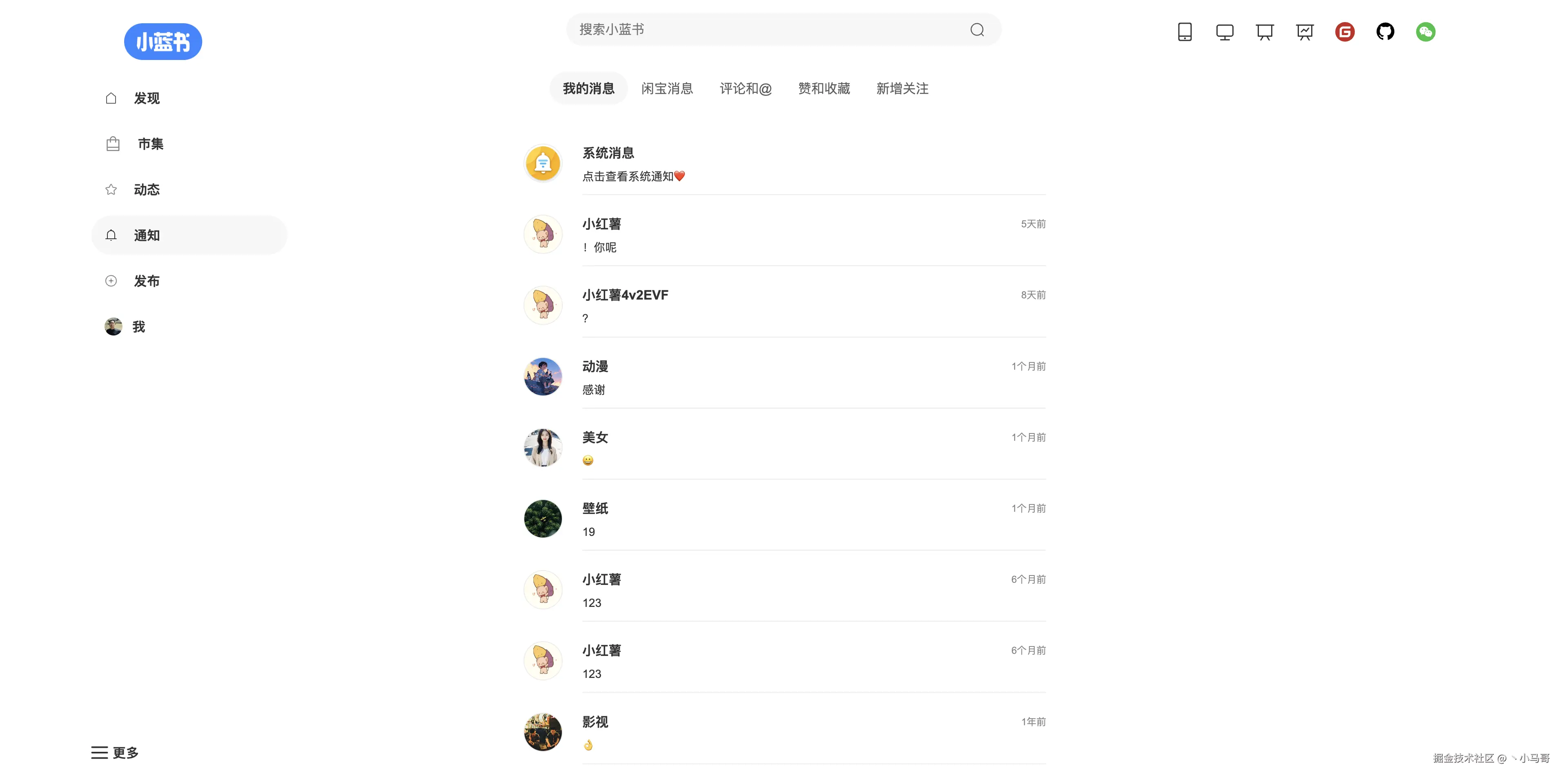
Task: Expand the 更多 menu
Action: click(x=115, y=752)
